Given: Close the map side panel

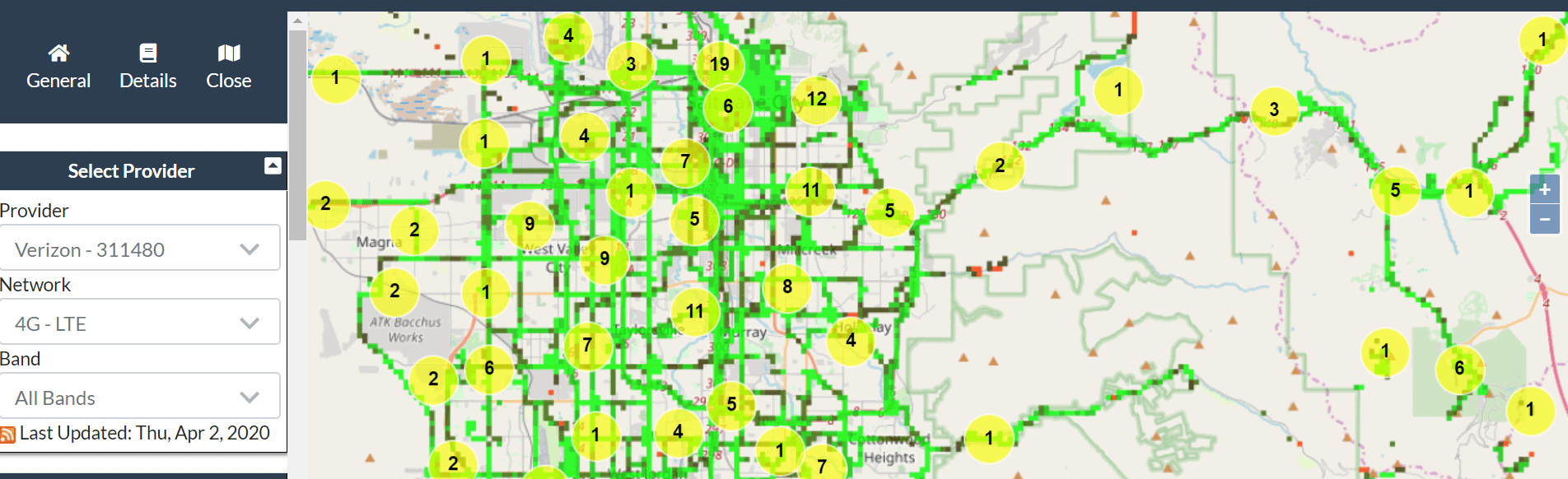Looking at the screenshot, I should tap(229, 66).
